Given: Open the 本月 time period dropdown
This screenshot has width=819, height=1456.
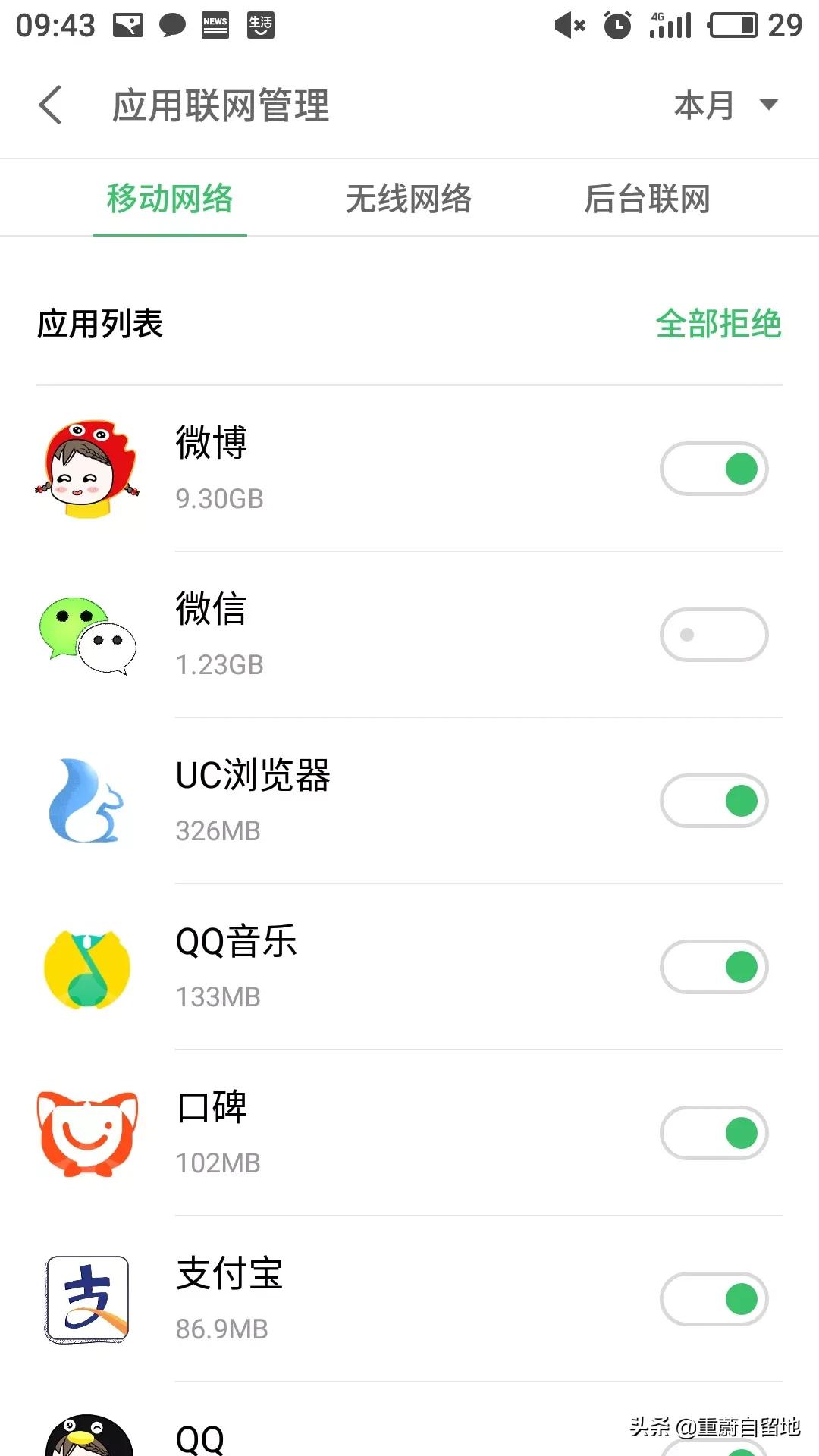Looking at the screenshot, I should tap(724, 105).
